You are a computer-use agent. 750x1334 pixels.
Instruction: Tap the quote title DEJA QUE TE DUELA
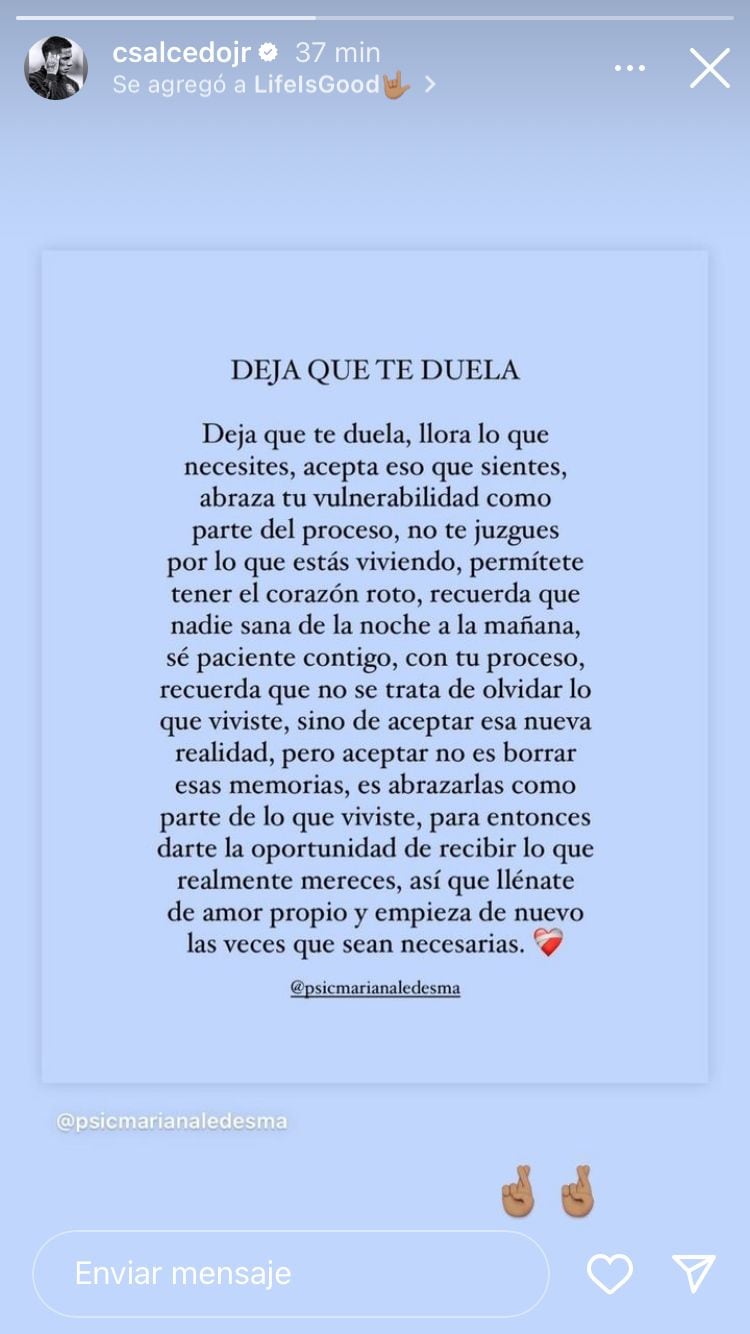tap(375, 369)
